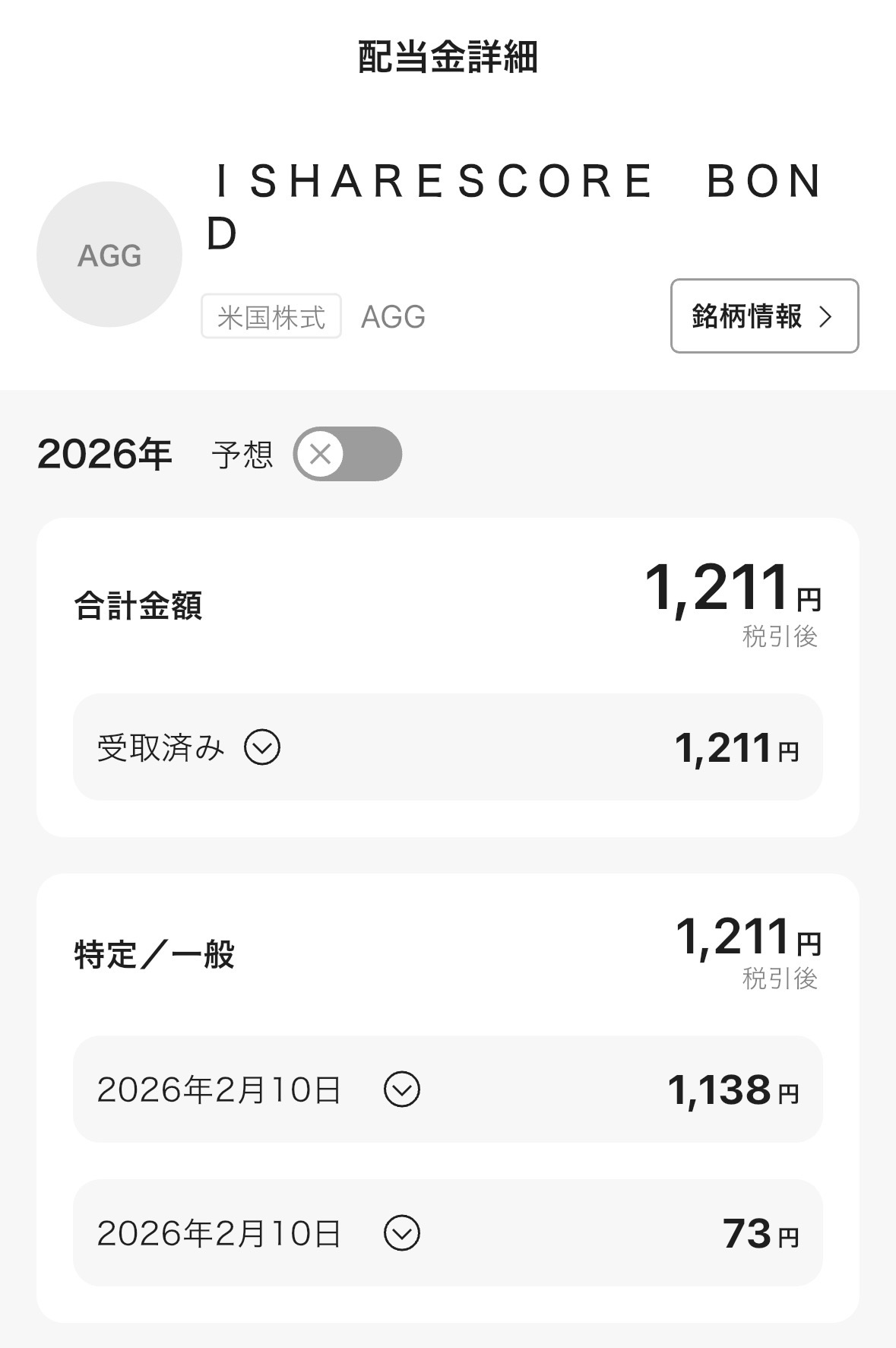This screenshot has height=1348, width=896.
Task: Click the AGG ticker circle icon
Action: (x=109, y=255)
